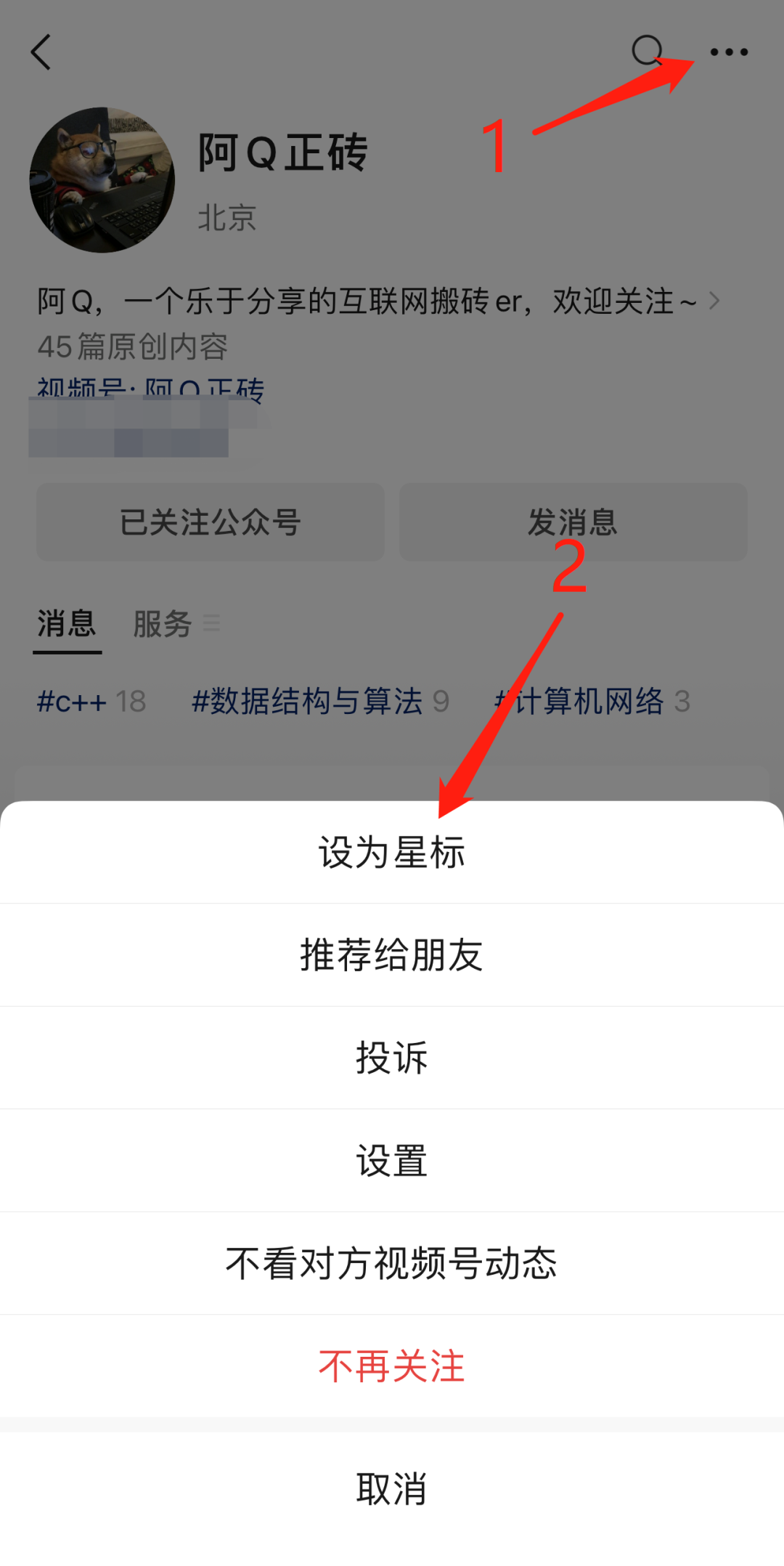Tap the 已关注公众号 button
The height and width of the screenshot is (1566, 784).
pos(211,522)
